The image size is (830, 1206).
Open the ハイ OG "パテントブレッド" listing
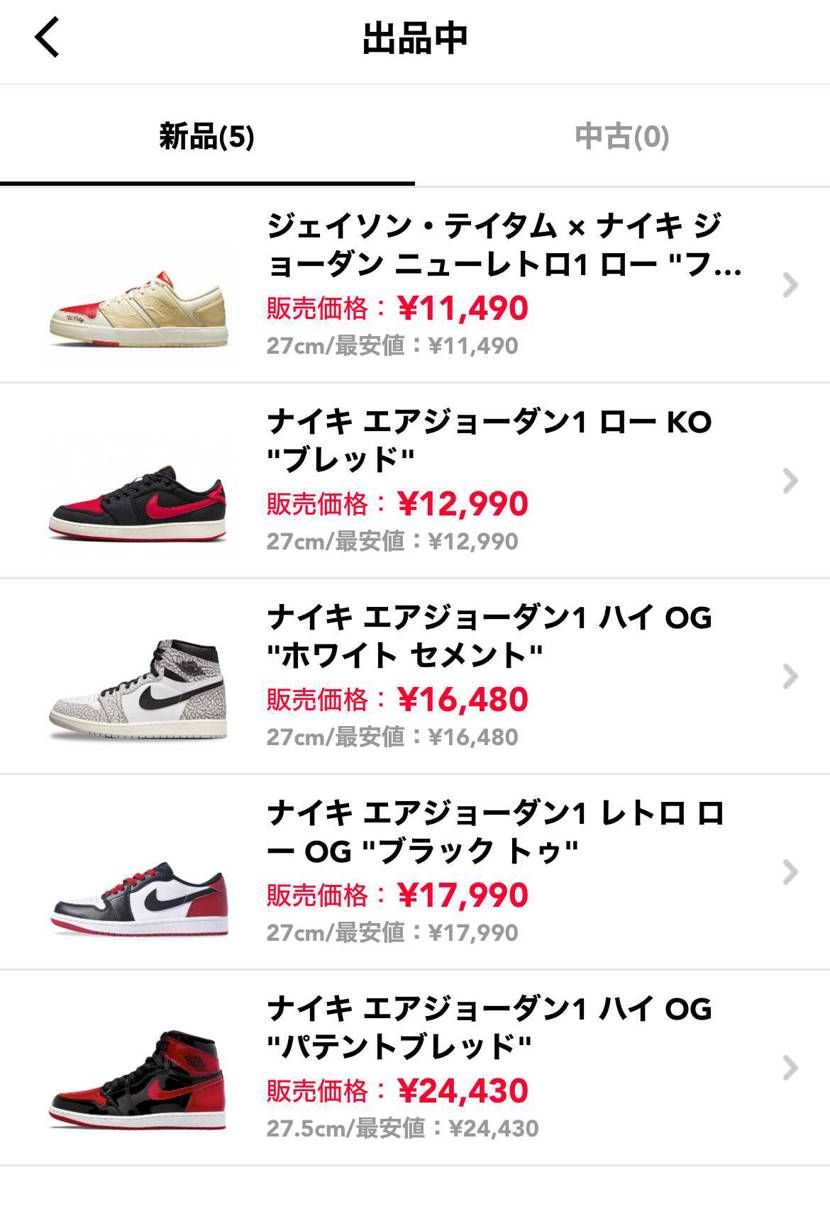(415, 1067)
